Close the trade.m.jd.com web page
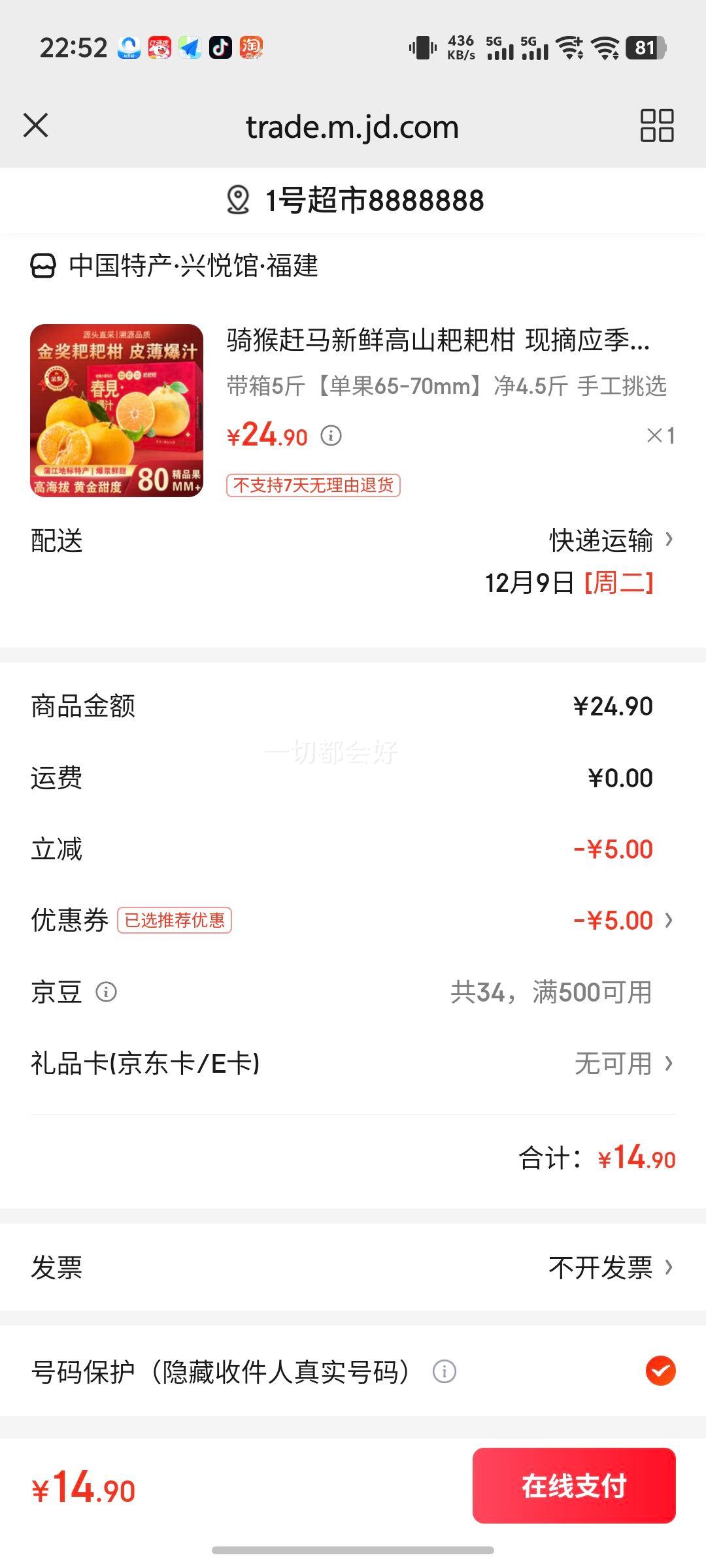Viewport: 706px width, 1568px height. pos(36,125)
